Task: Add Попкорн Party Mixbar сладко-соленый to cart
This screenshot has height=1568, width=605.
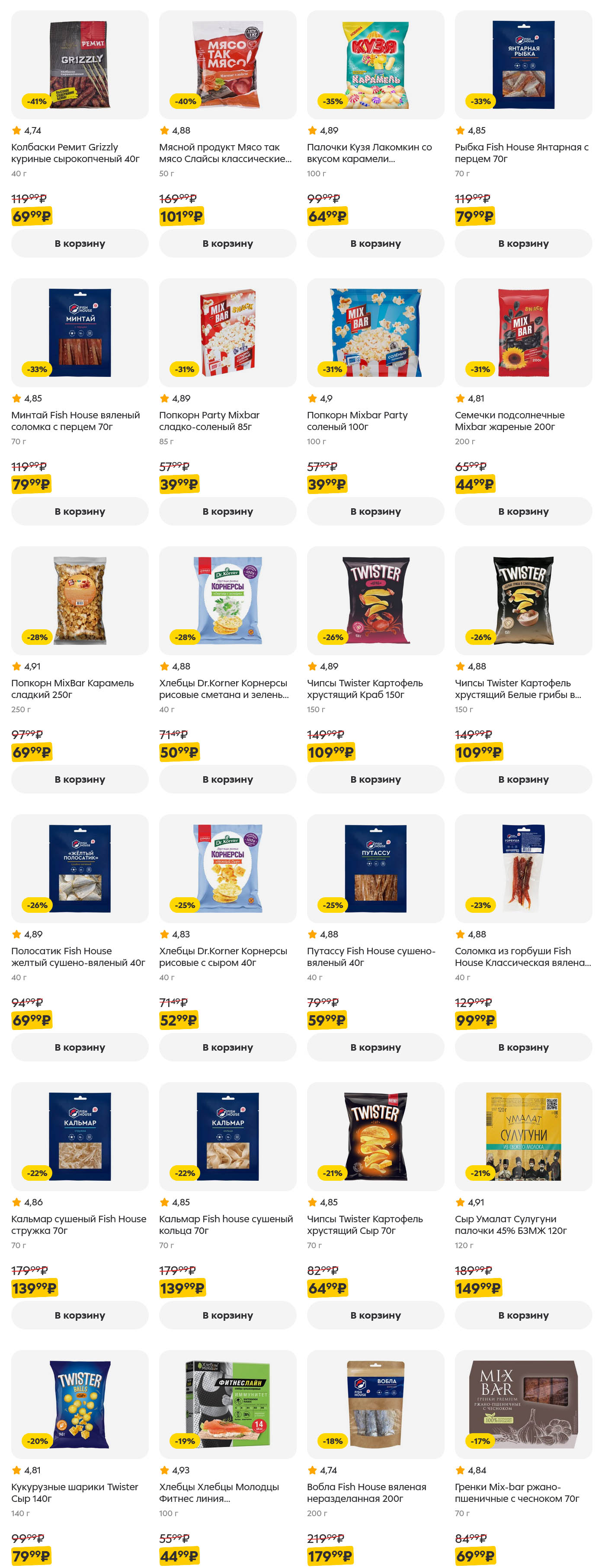Action: [227, 511]
